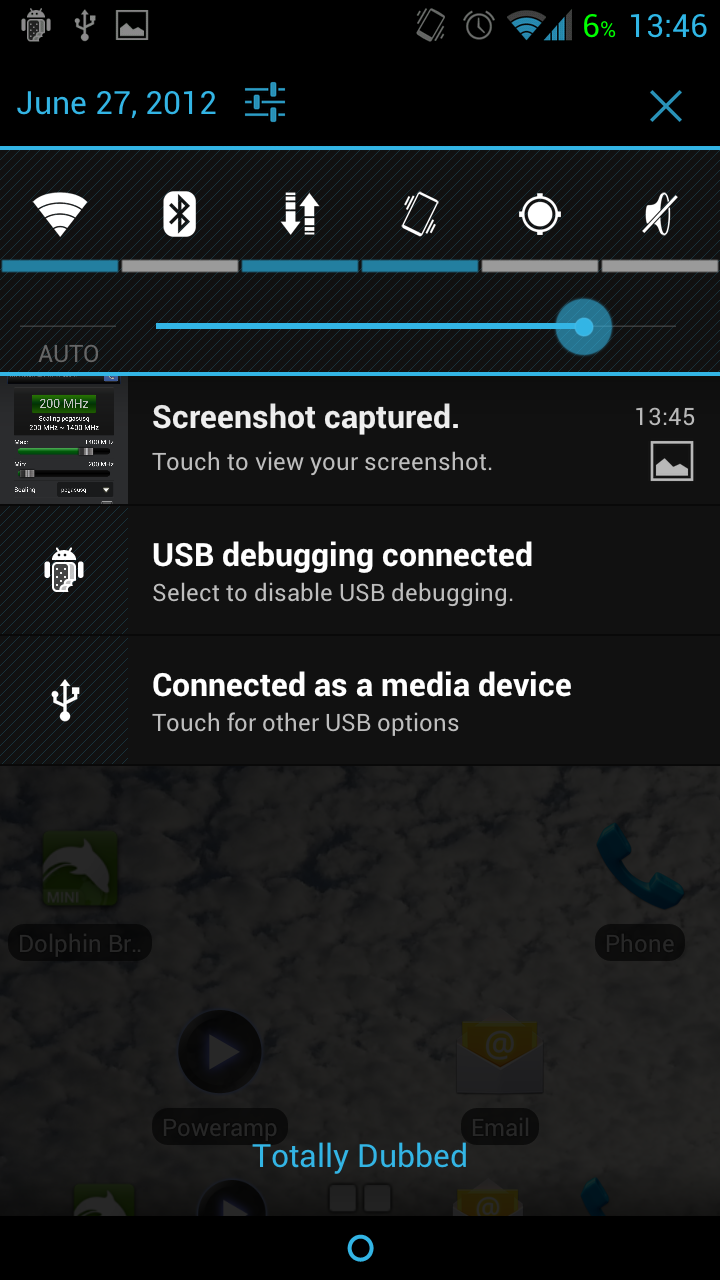Viewport: 720px width, 1280px height.
Task: Enable AUTO brightness
Action: pyautogui.click(x=68, y=353)
